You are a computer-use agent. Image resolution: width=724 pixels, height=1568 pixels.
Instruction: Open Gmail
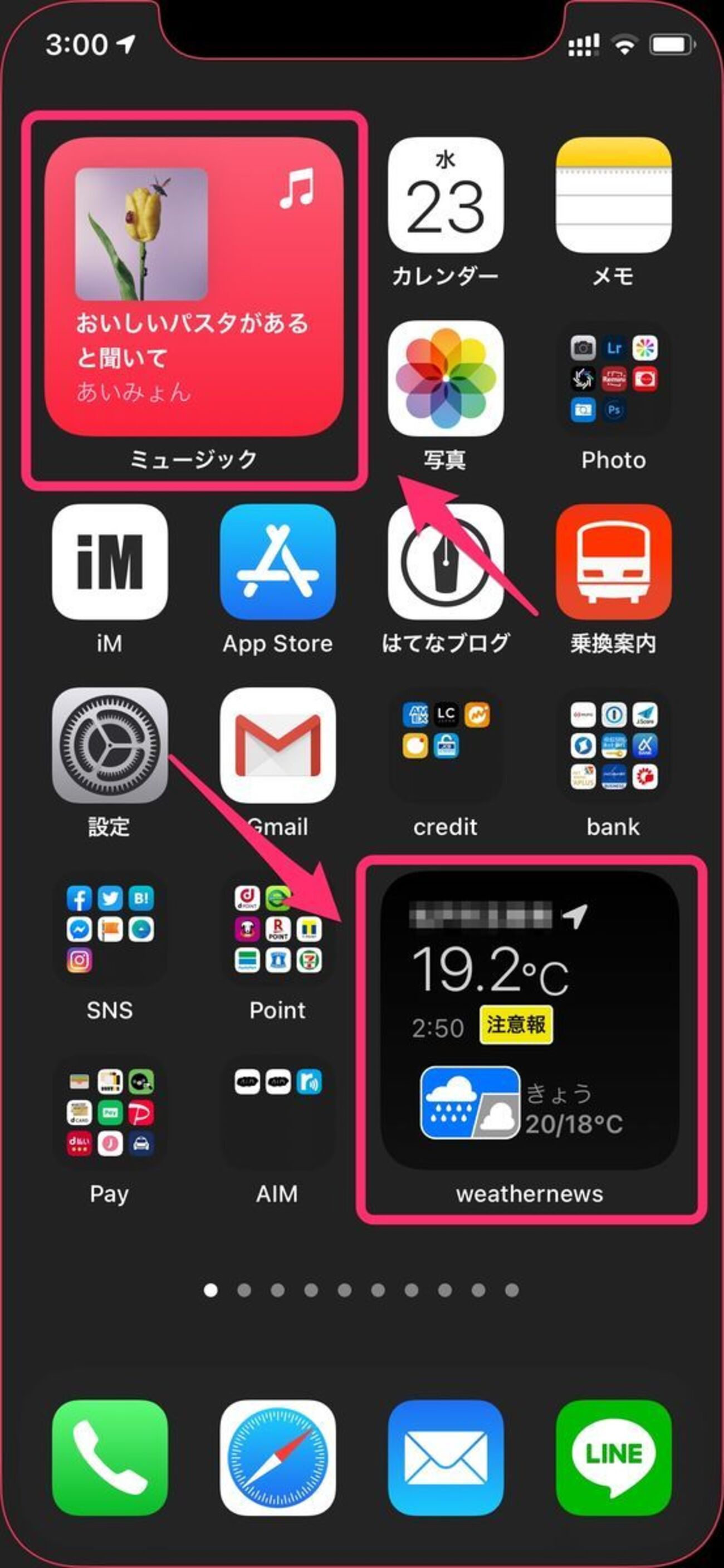pos(278,745)
